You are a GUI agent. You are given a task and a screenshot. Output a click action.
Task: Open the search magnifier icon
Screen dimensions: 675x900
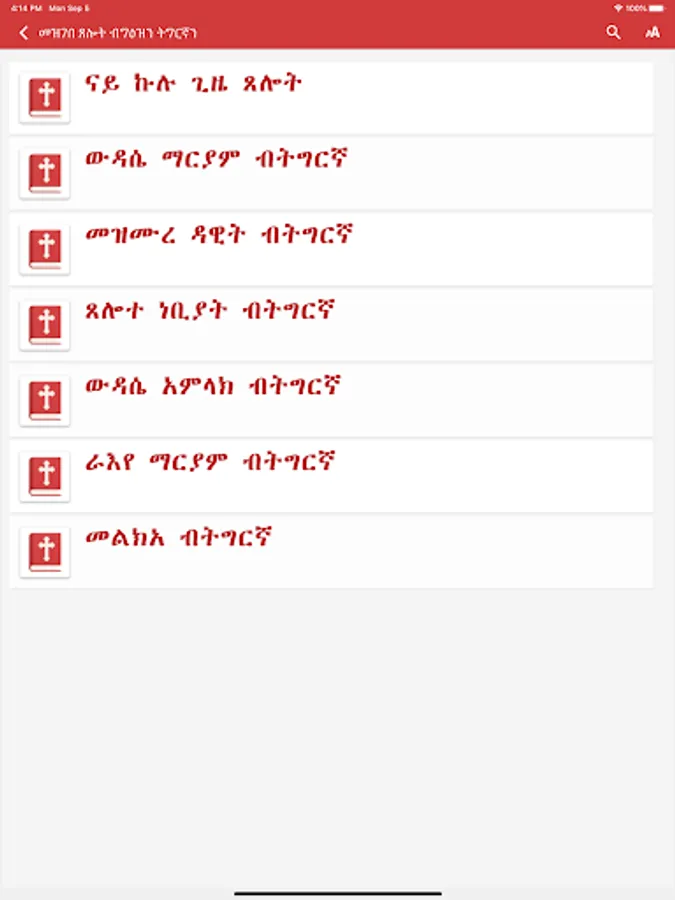(613, 33)
